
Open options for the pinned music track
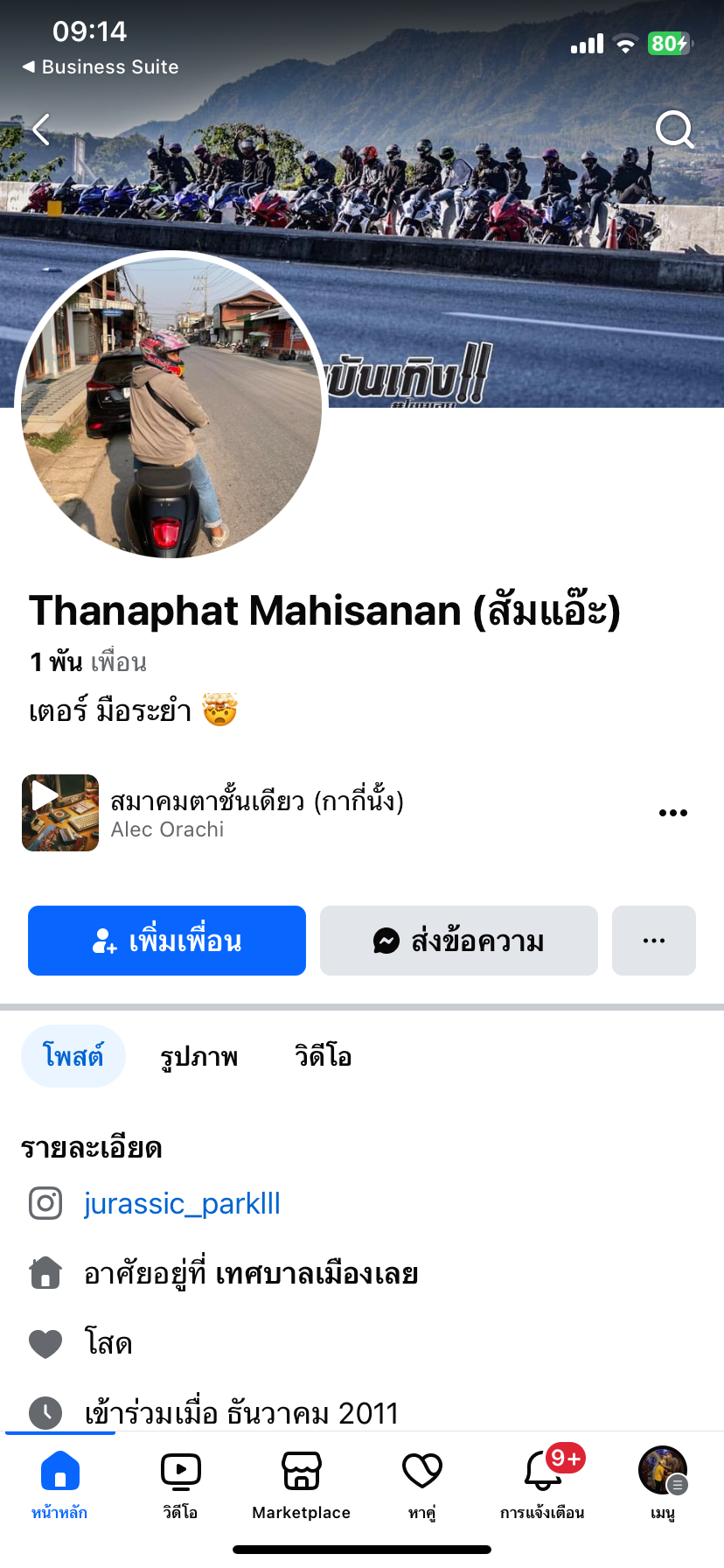pos(672,813)
